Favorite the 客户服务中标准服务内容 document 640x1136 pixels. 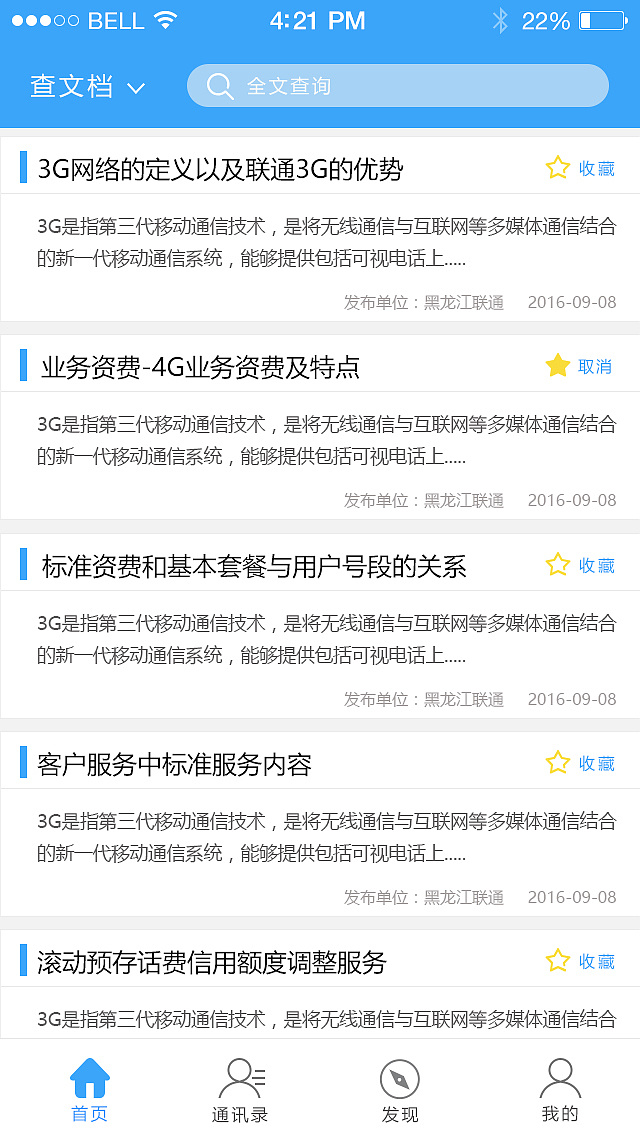pos(580,763)
